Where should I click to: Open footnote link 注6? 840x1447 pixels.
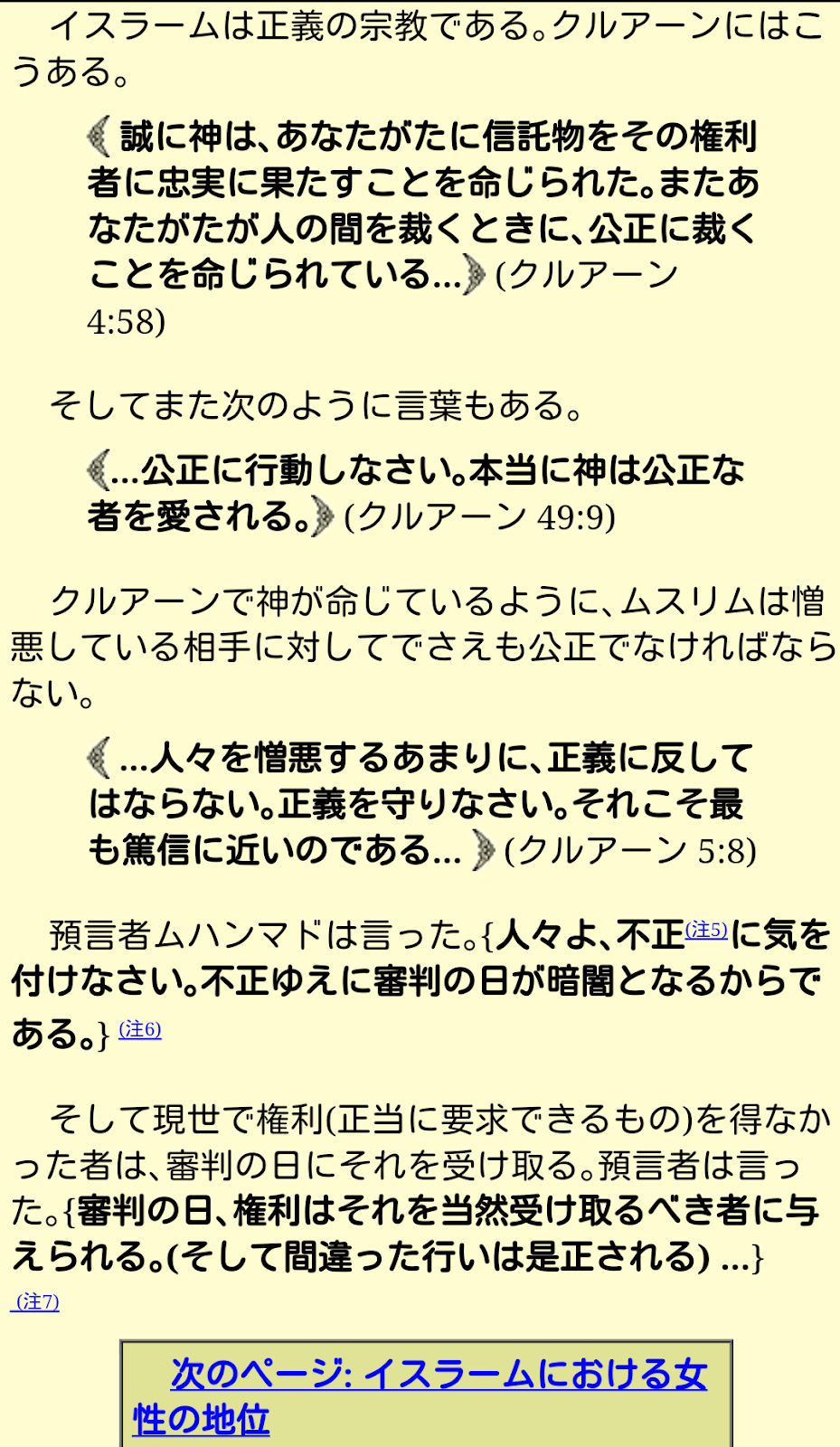[x=140, y=1029]
